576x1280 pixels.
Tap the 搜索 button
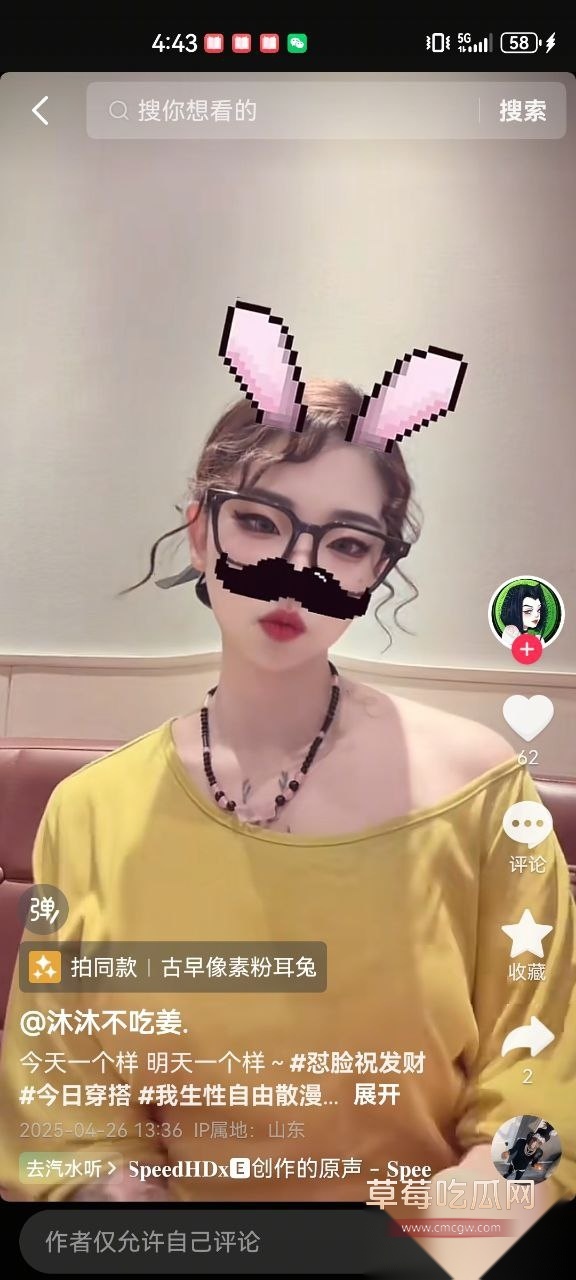[523, 110]
